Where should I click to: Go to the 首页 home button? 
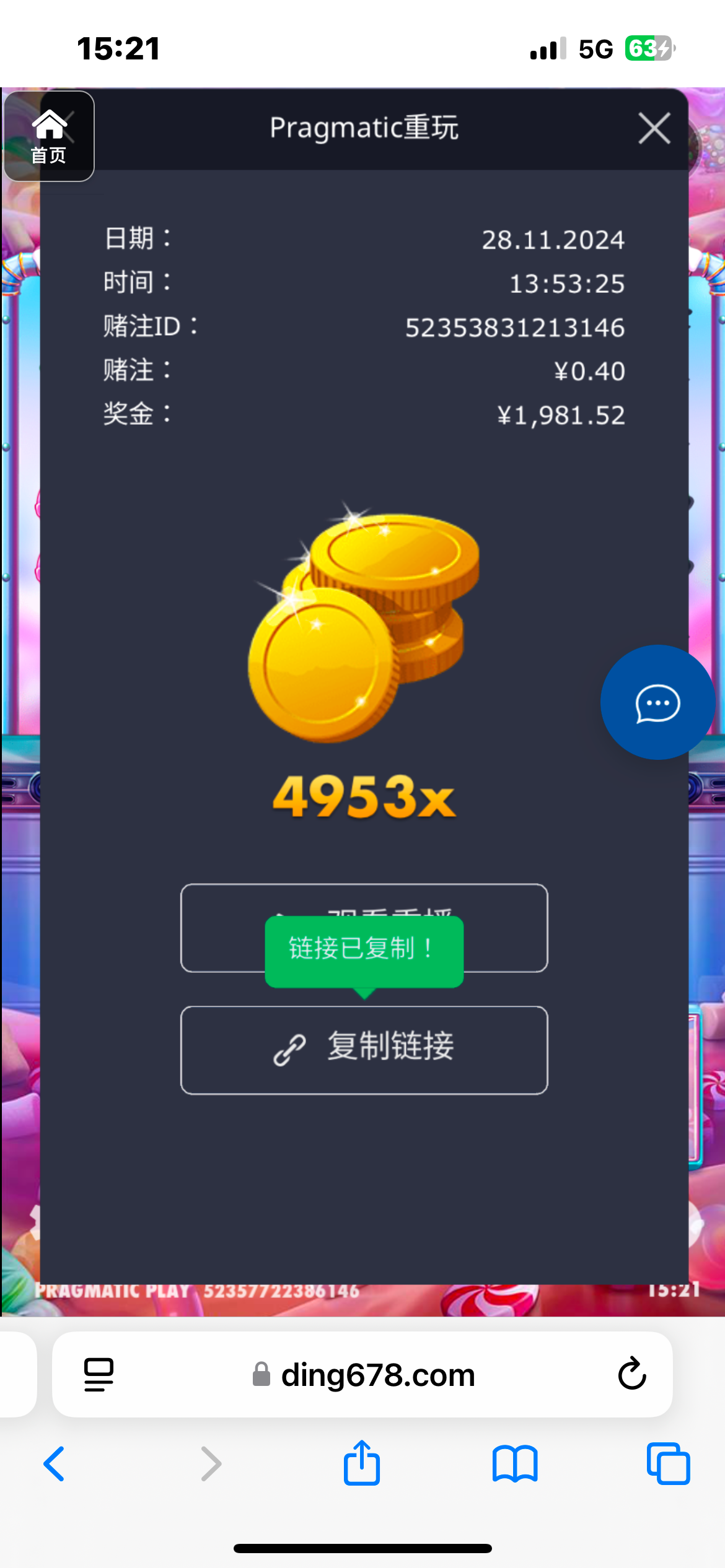pyautogui.click(x=49, y=137)
